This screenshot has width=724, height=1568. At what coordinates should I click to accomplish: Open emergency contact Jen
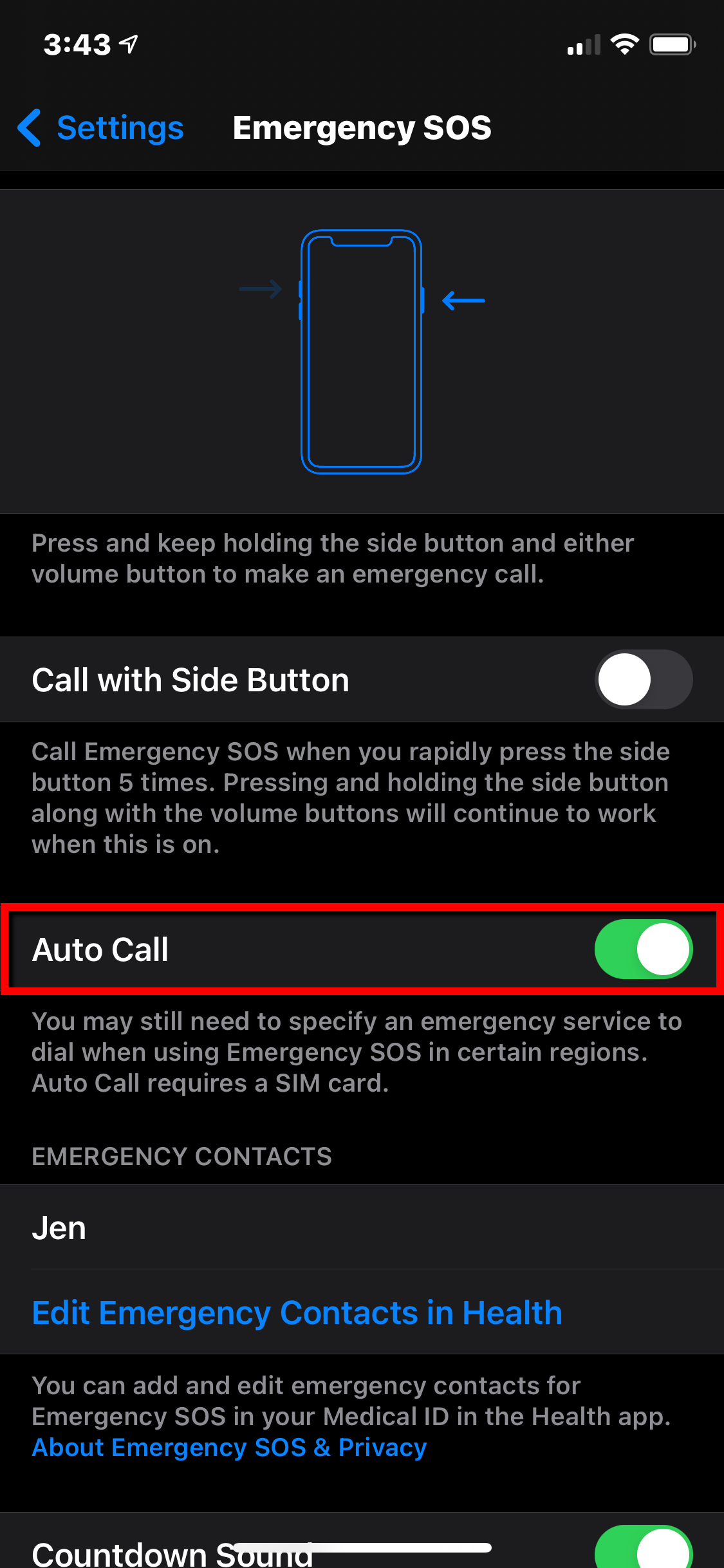[x=362, y=1227]
